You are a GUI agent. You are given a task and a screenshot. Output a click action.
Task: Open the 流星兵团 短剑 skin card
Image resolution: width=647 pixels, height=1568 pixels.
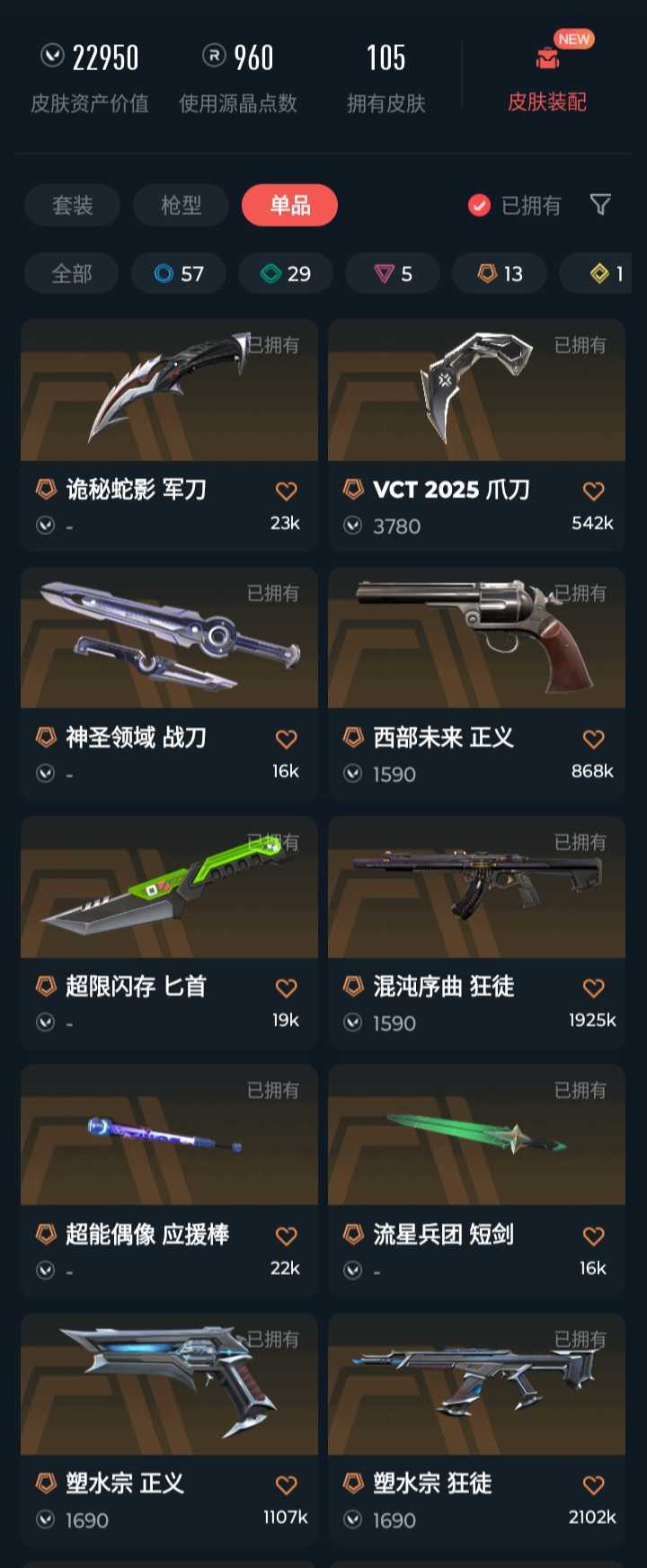(x=477, y=1180)
